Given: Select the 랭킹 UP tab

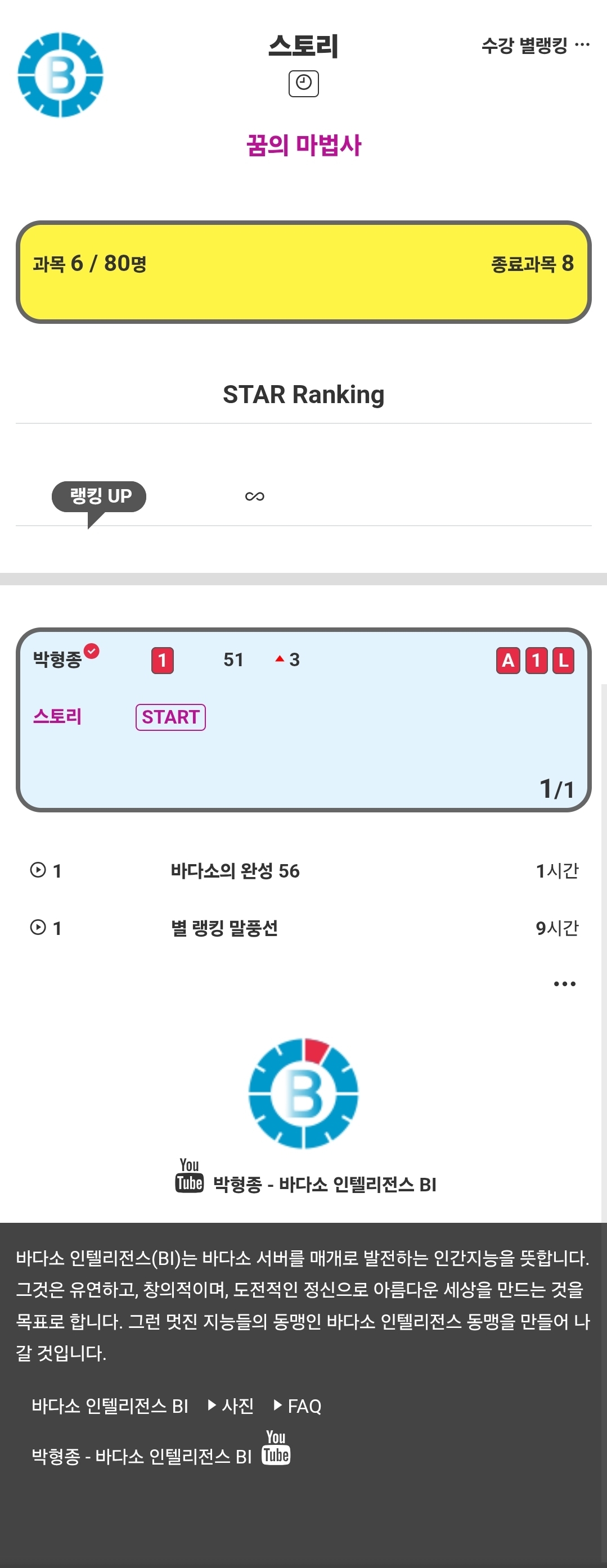Looking at the screenshot, I should [99, 496].
